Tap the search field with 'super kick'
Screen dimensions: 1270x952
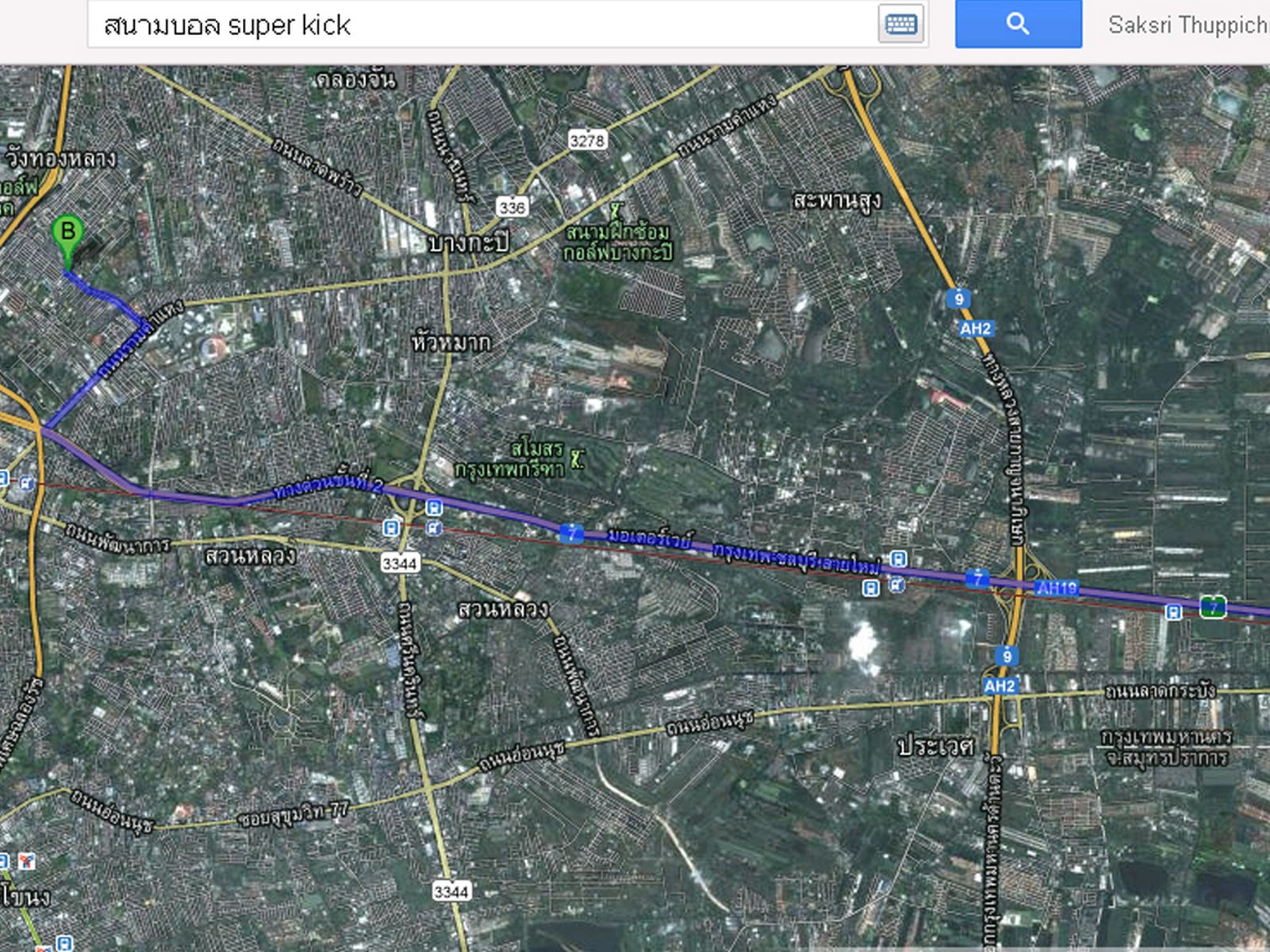click(x=476, y=25)
